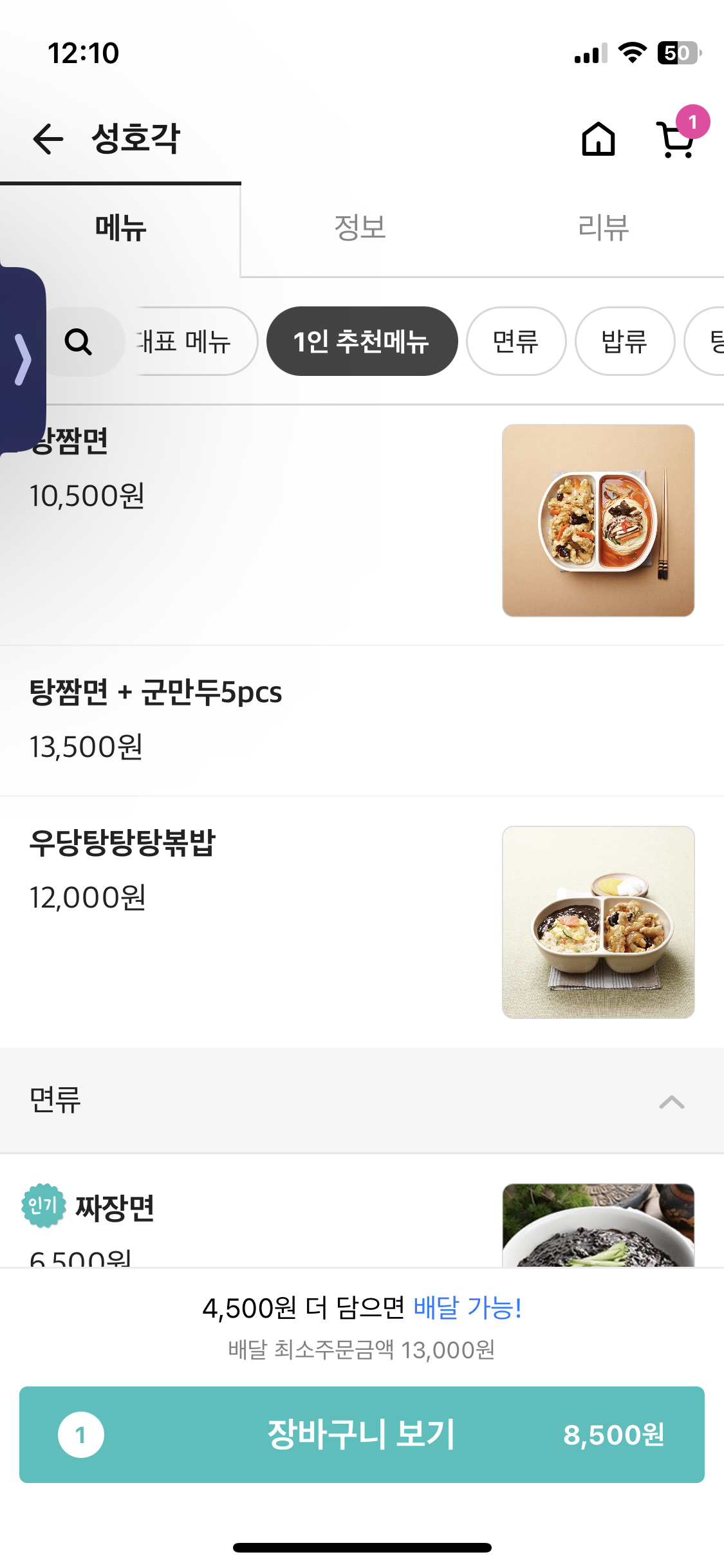Switch to the 정보 tab

[x=360, y=228]
